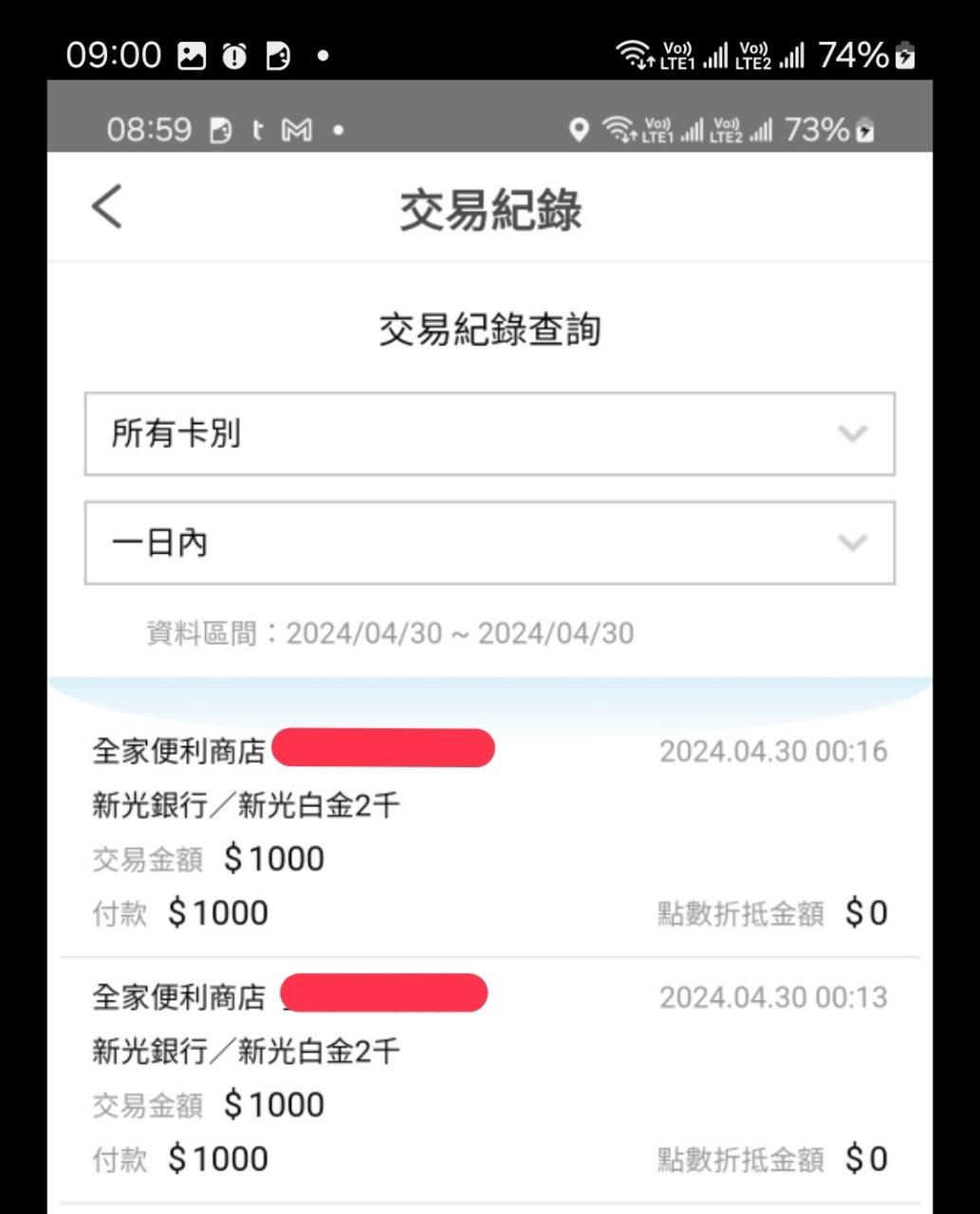Expand the 所有卡別 card type dropdown

[x=490, y=434]
